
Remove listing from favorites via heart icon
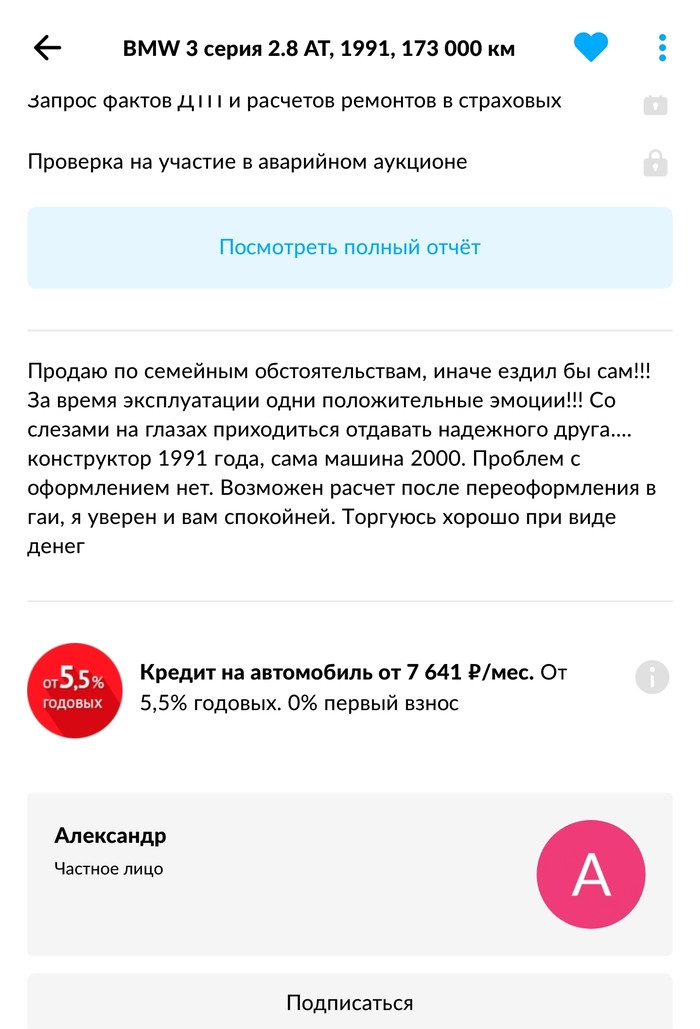(590, 47)
